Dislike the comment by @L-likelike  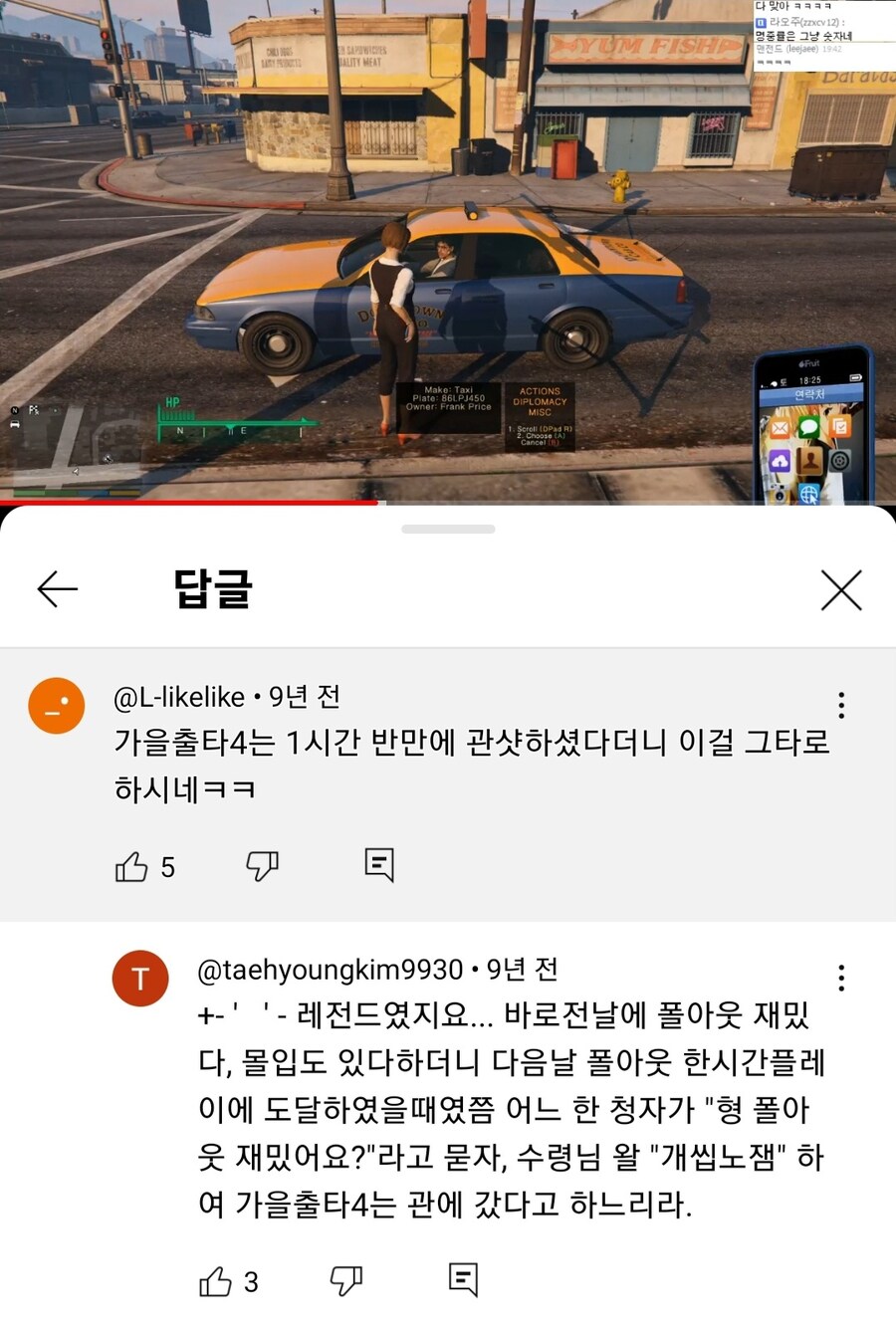pos(262,866)
